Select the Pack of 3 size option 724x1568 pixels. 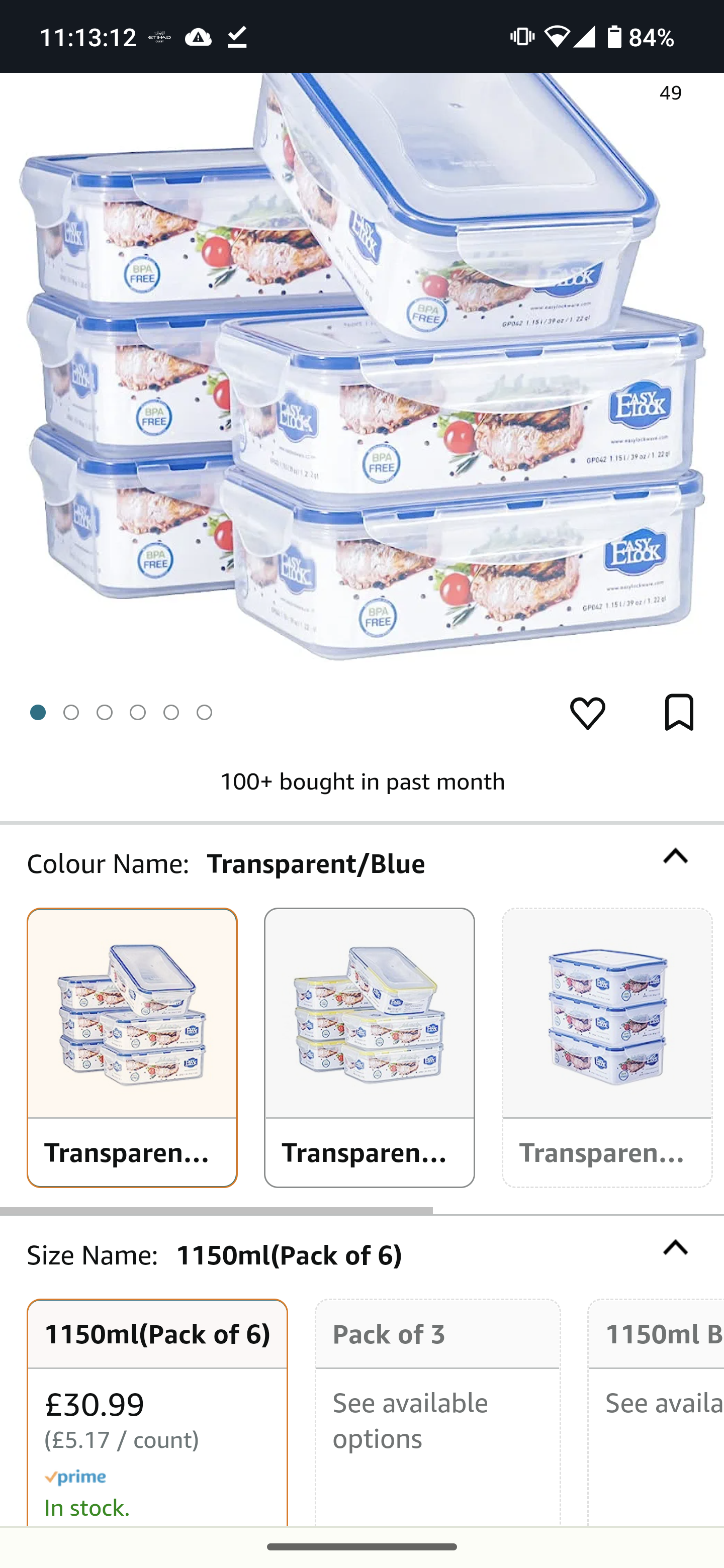click(x=437, y=1412)
